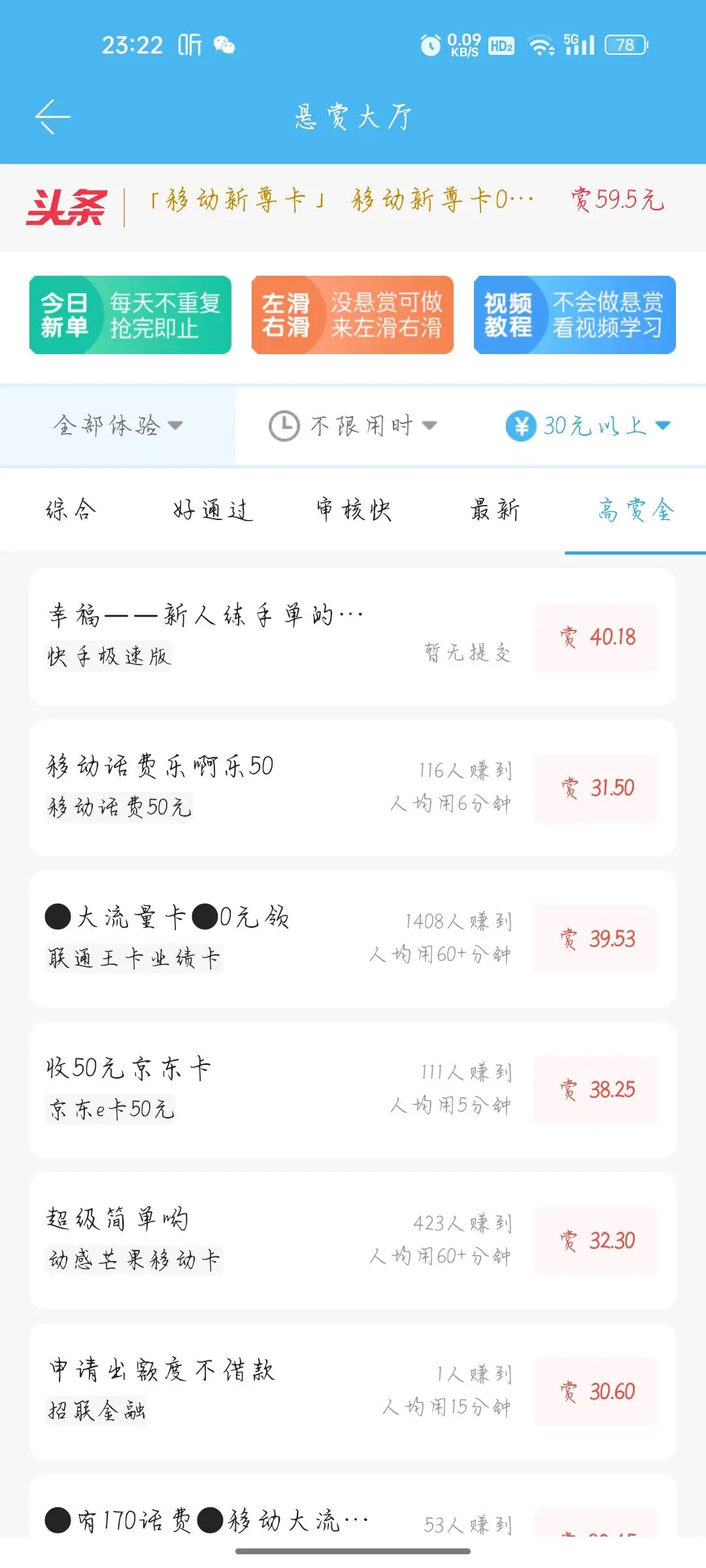Expand the 30元以上 price filter
The image size is (706, 1568).
tap(588, 426)
